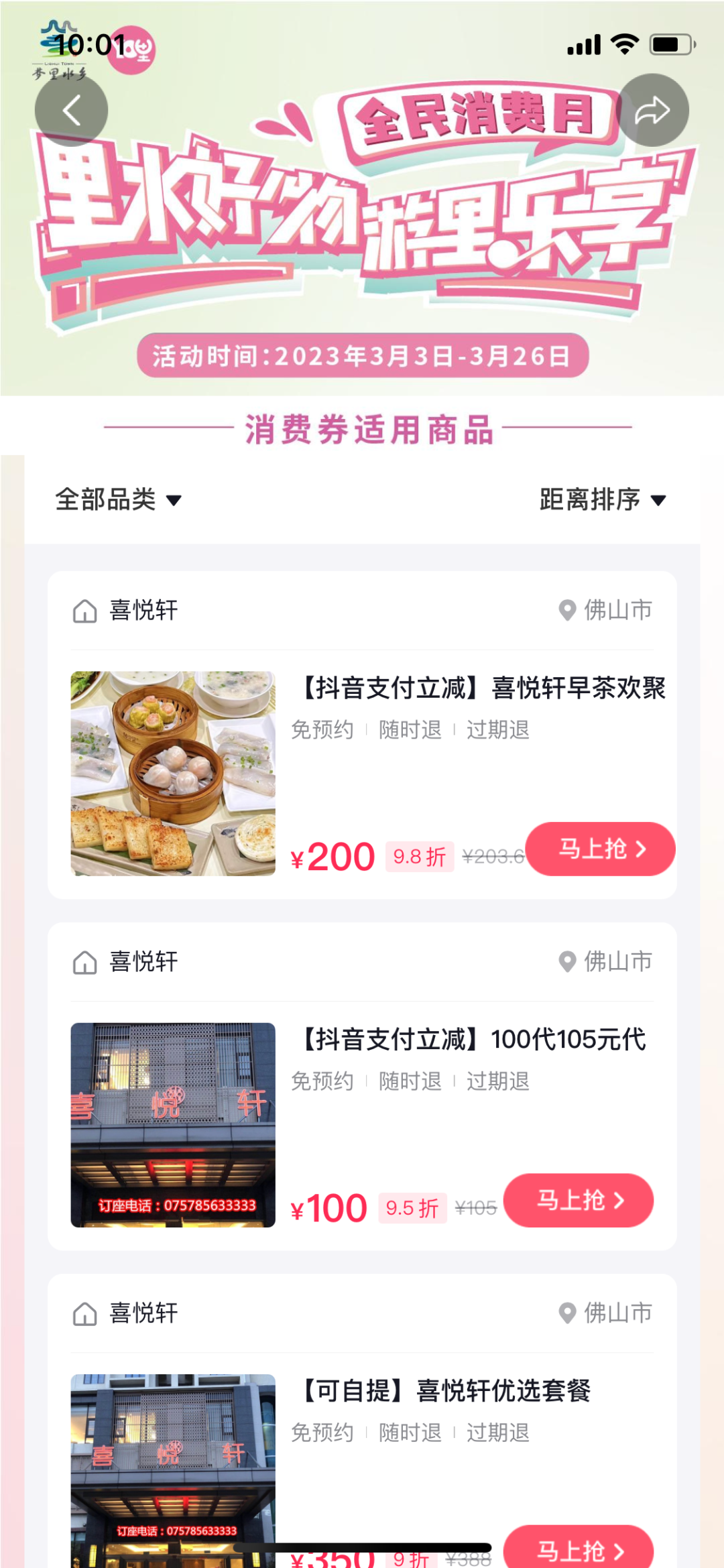
Task: Open the 100代105元 voucher storefront image
Action: click(173, 1124)
